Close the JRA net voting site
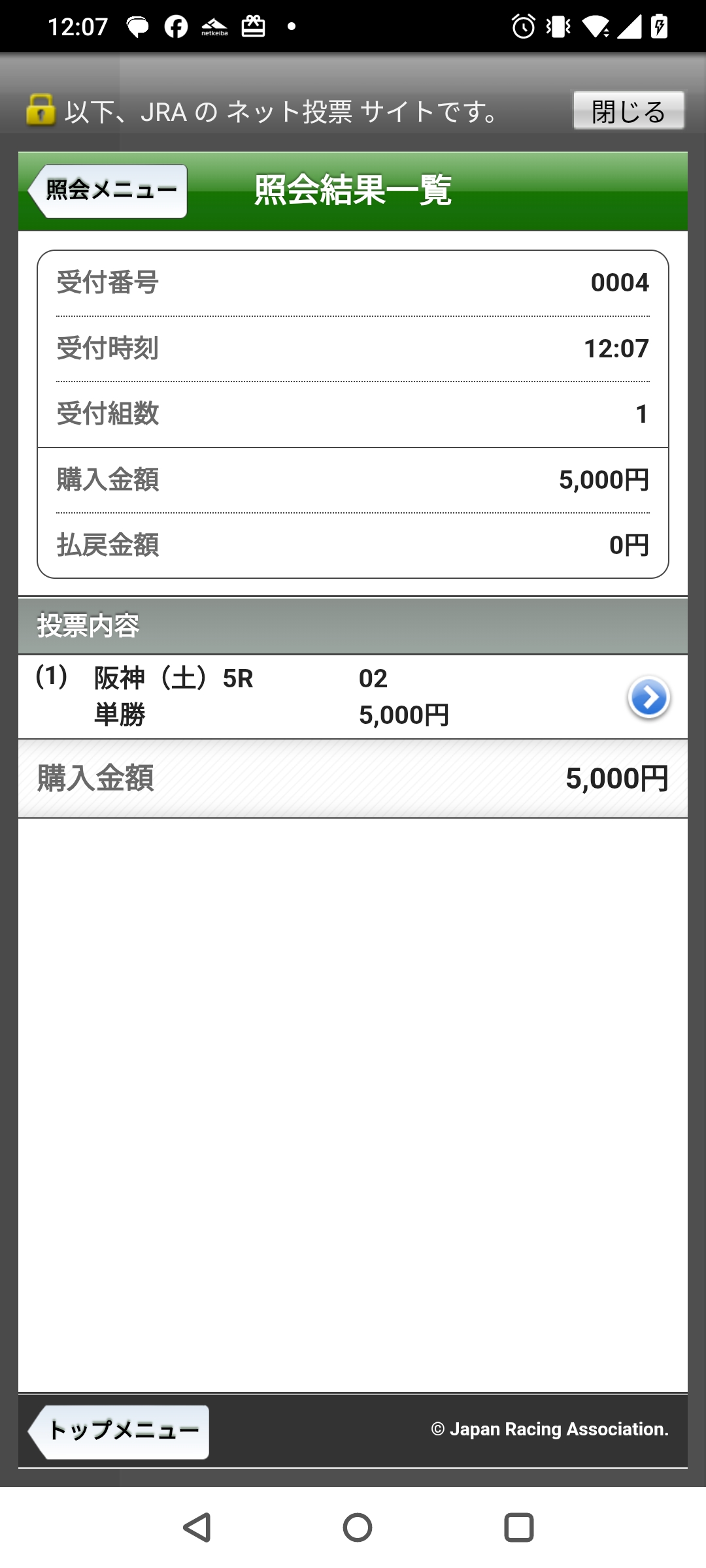The image size is (706, 1568). coord(628,110)
